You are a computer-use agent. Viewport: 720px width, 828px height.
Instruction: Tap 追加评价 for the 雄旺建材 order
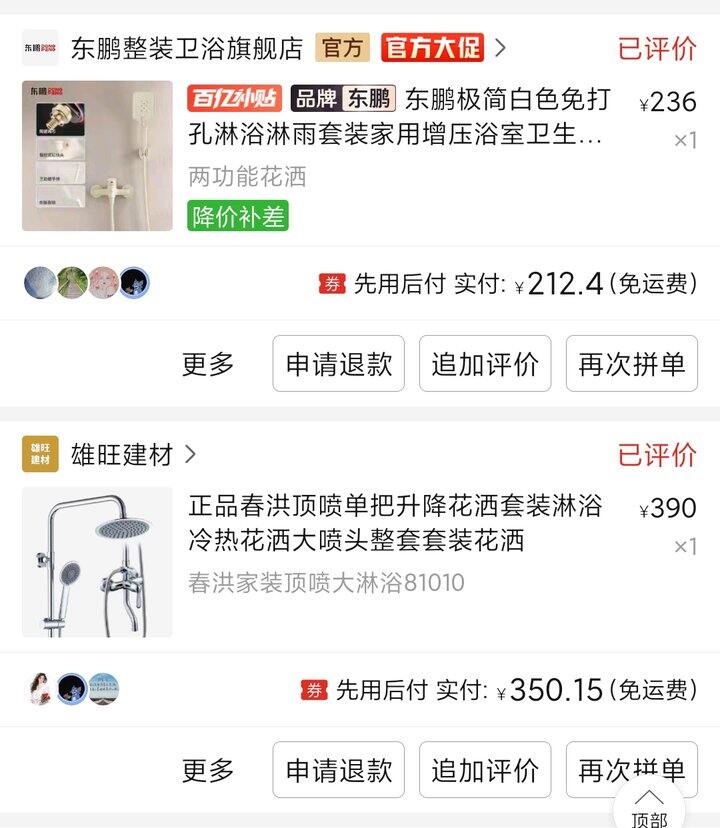[485, 770]
